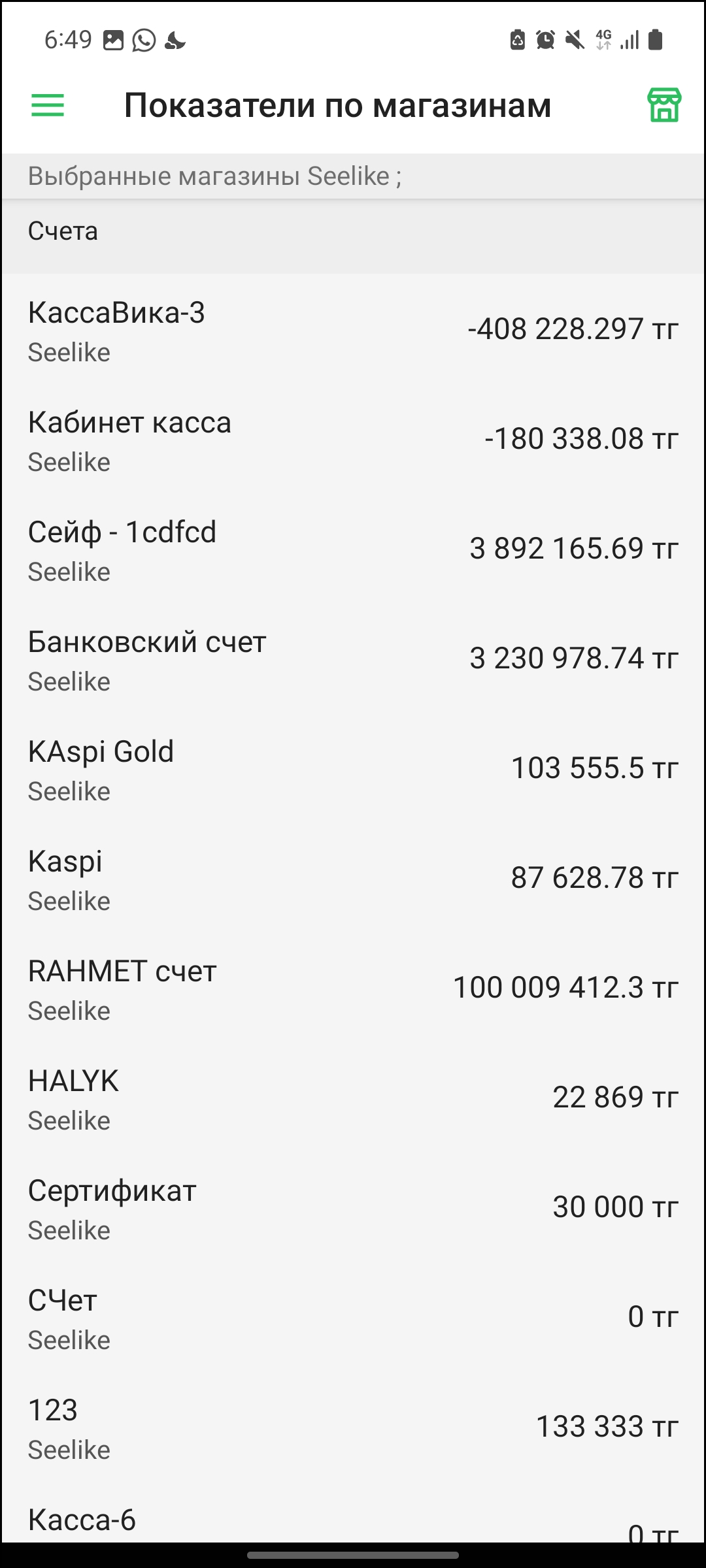Tap the Банковский счет account row
The image size is (706, 1568).
coord(353,659)
